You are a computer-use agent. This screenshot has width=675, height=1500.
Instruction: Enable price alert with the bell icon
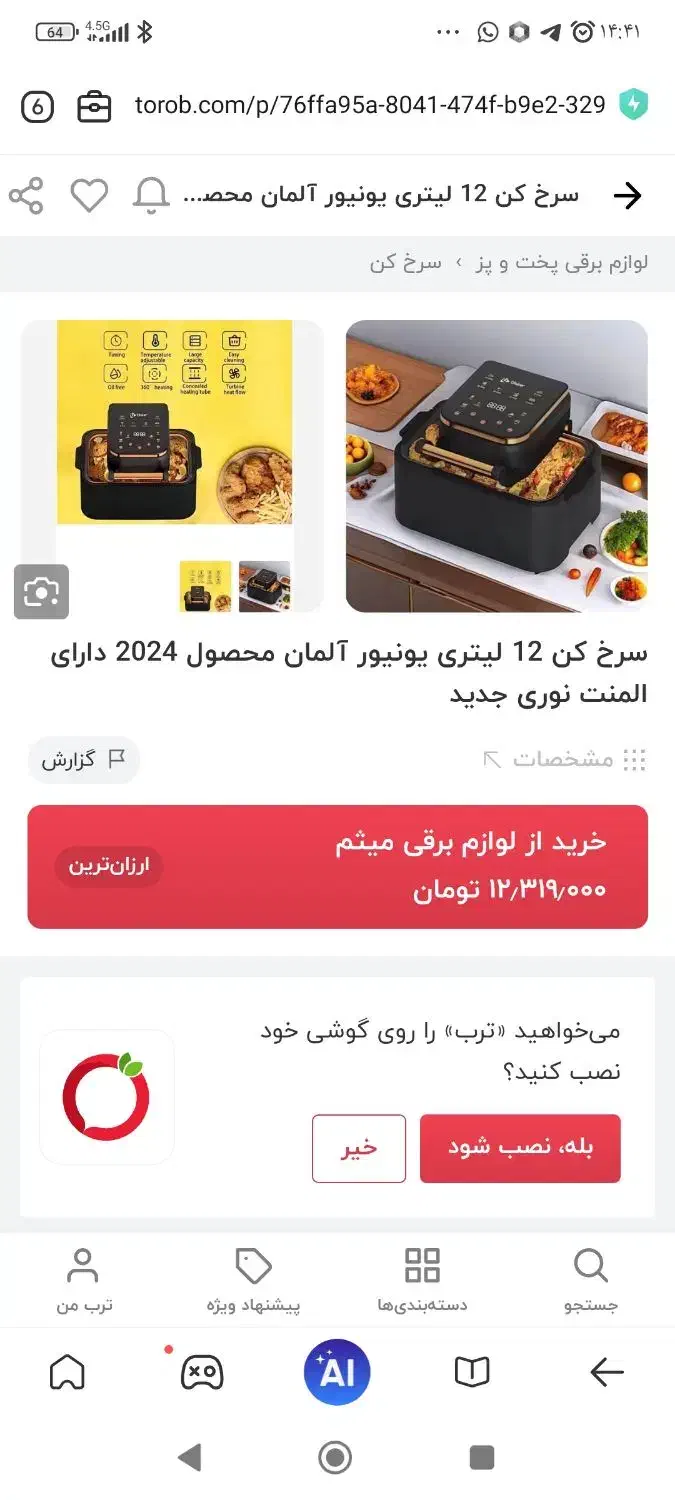[151, 195]
